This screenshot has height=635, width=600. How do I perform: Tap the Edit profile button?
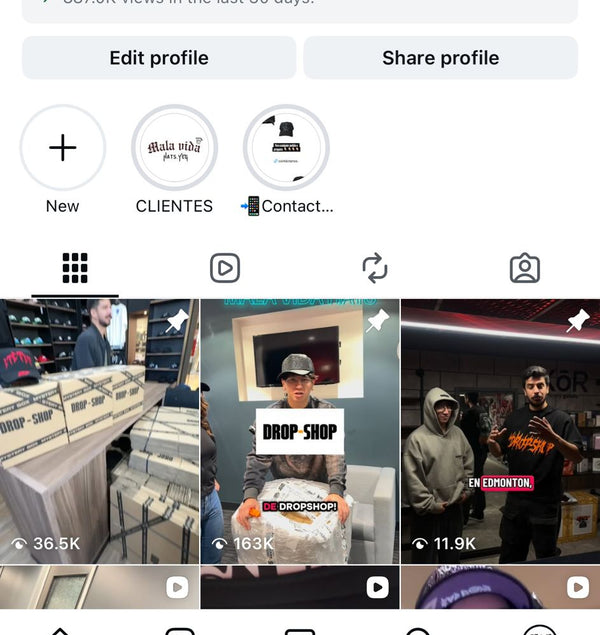click(159, 58)
